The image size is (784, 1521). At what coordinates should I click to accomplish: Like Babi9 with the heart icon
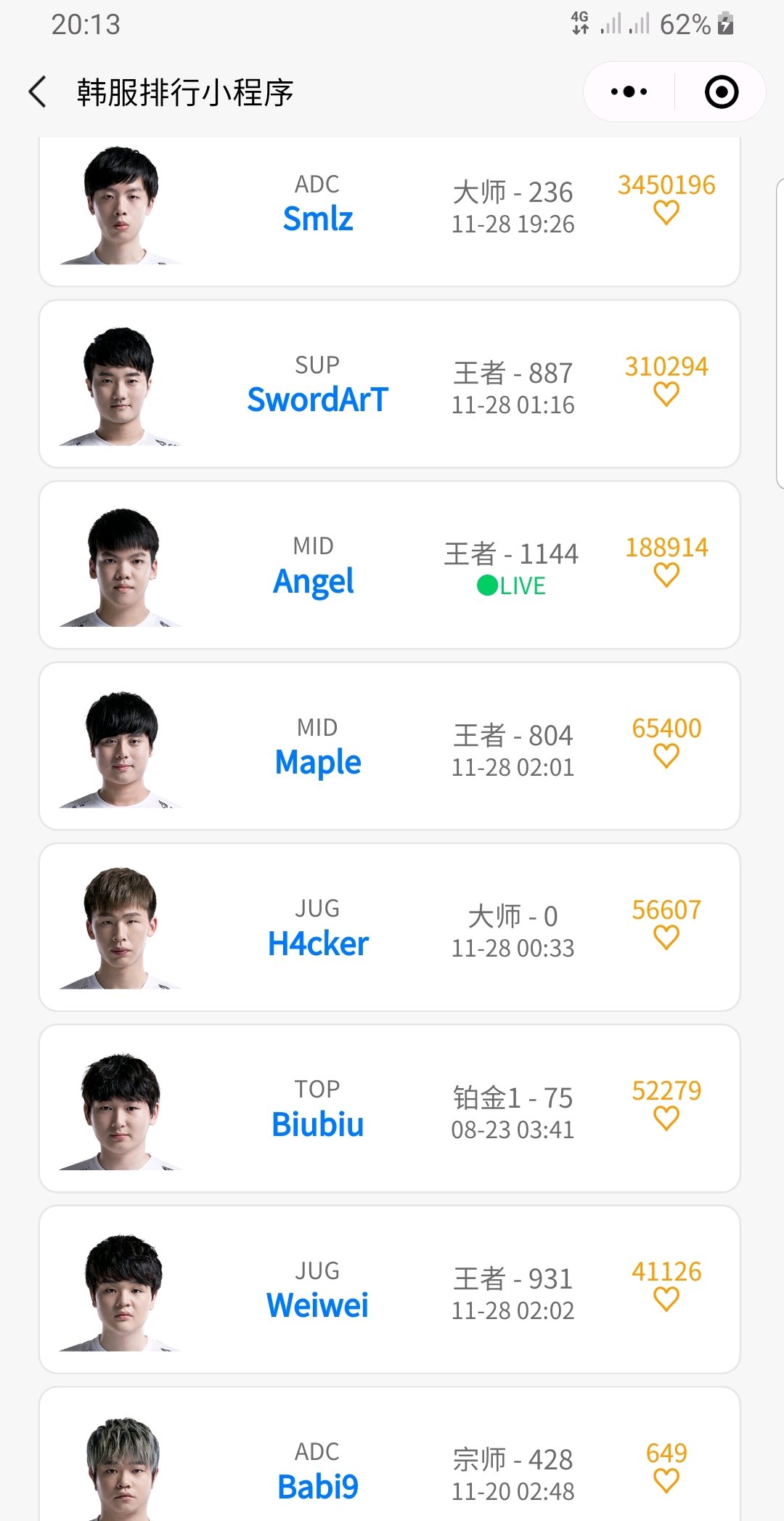[x=666, y=1480]
